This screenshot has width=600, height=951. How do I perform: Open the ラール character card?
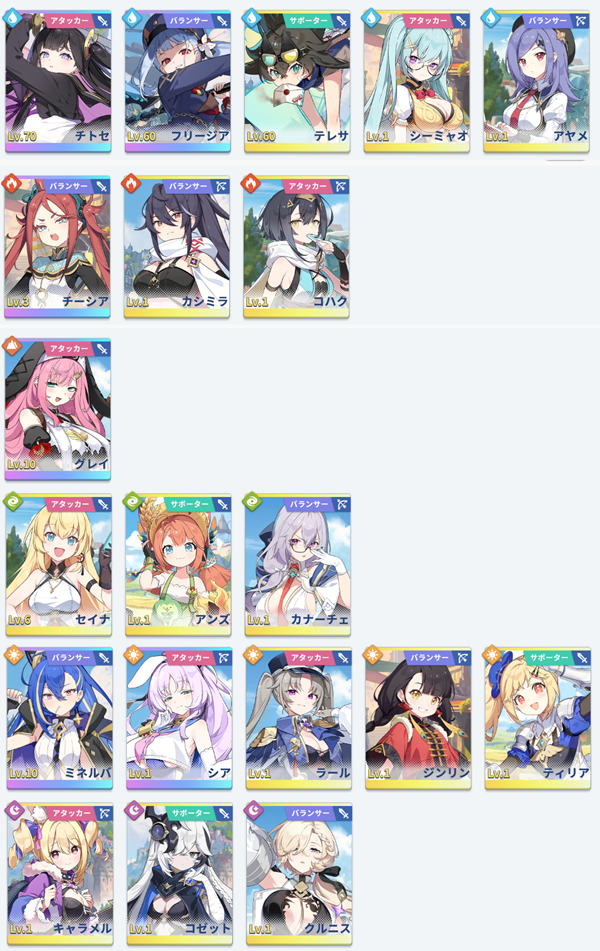click(298, 718)
